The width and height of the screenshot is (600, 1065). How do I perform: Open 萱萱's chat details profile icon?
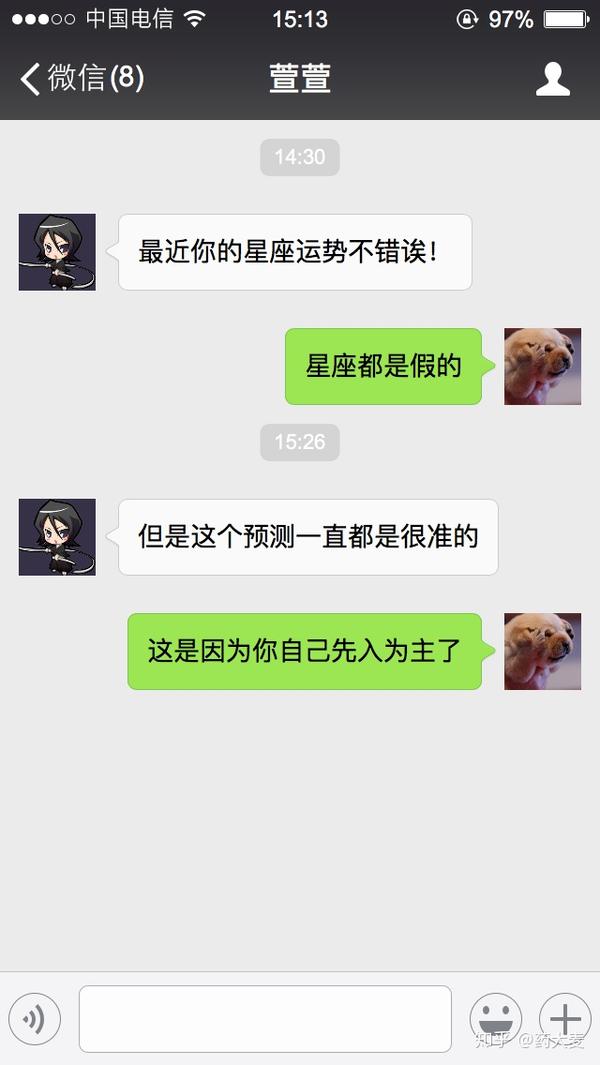[552, 79]
